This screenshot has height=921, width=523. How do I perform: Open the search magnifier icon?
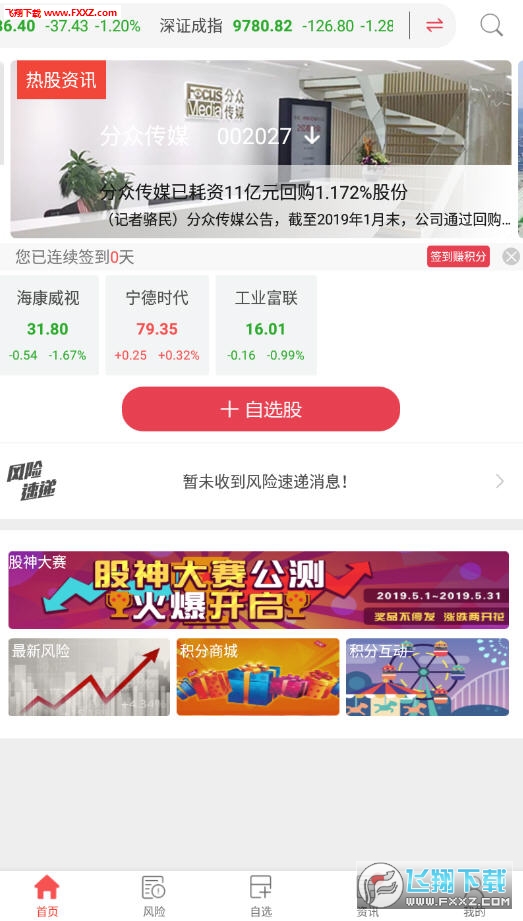click(x=491, y=25)
